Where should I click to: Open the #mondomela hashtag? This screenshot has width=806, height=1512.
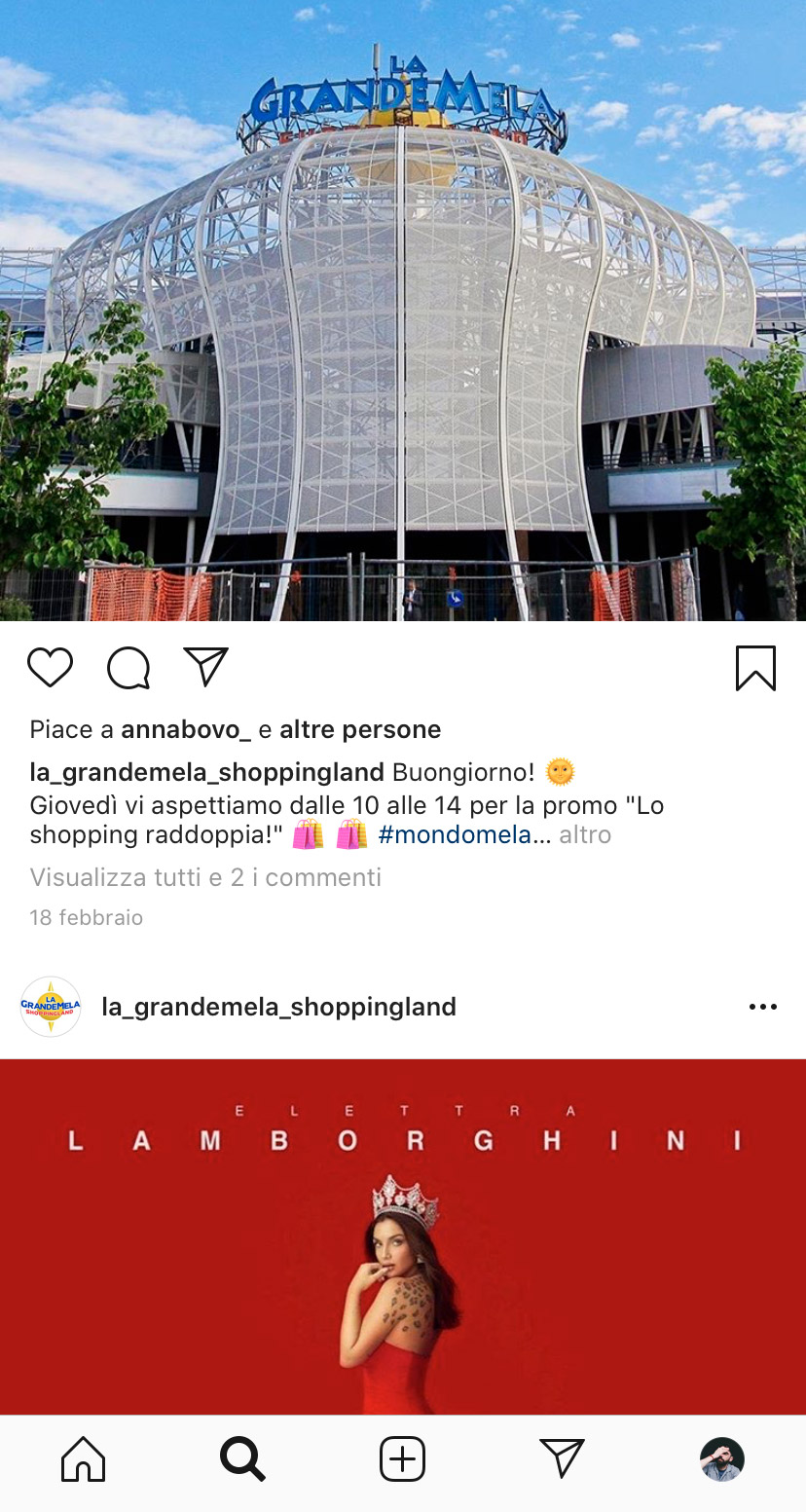(x=455, y=834)
